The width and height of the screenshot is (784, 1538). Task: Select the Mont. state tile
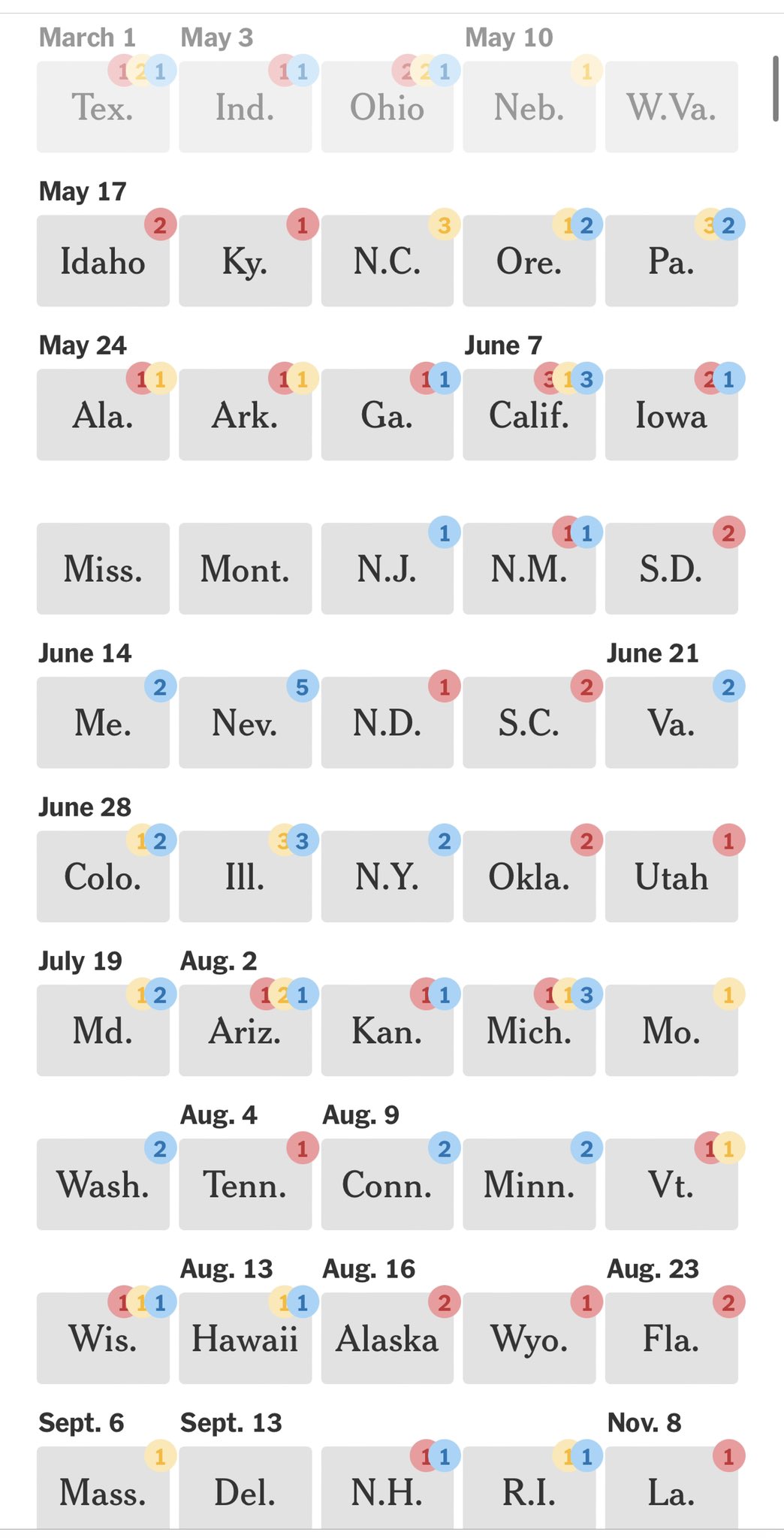246,568
